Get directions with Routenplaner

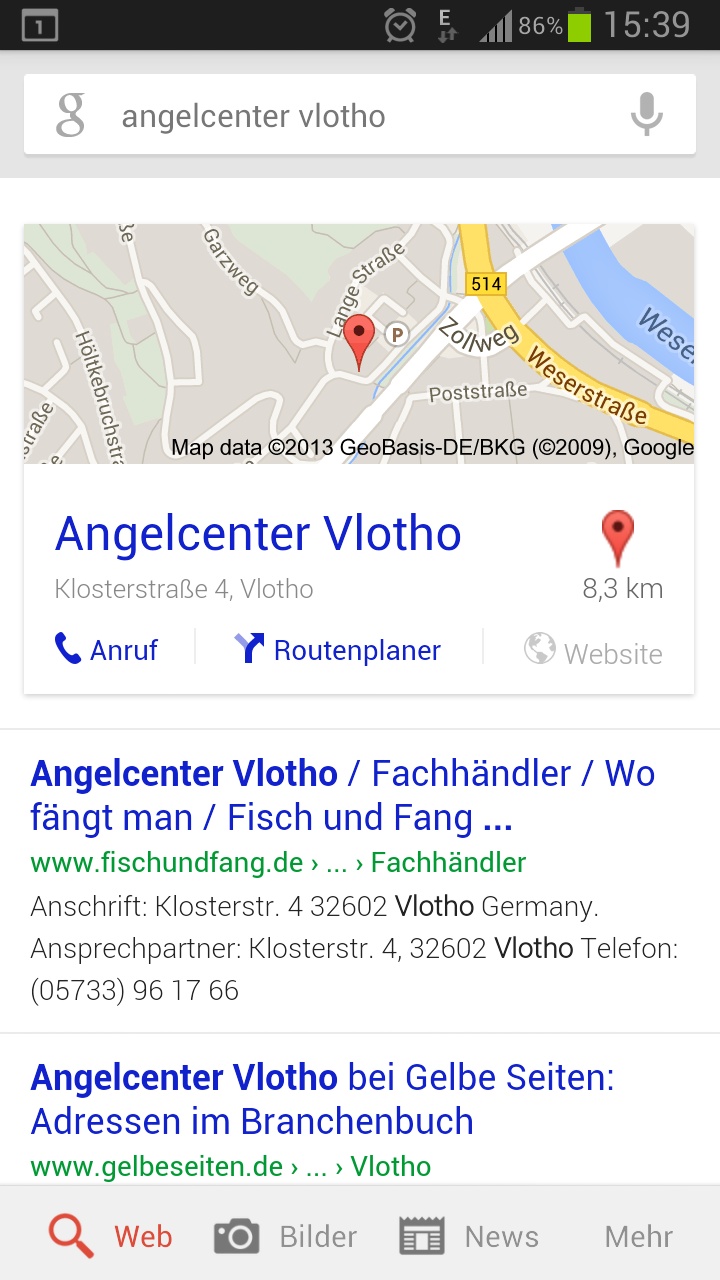pyautogui.click(x=338, y=650)
